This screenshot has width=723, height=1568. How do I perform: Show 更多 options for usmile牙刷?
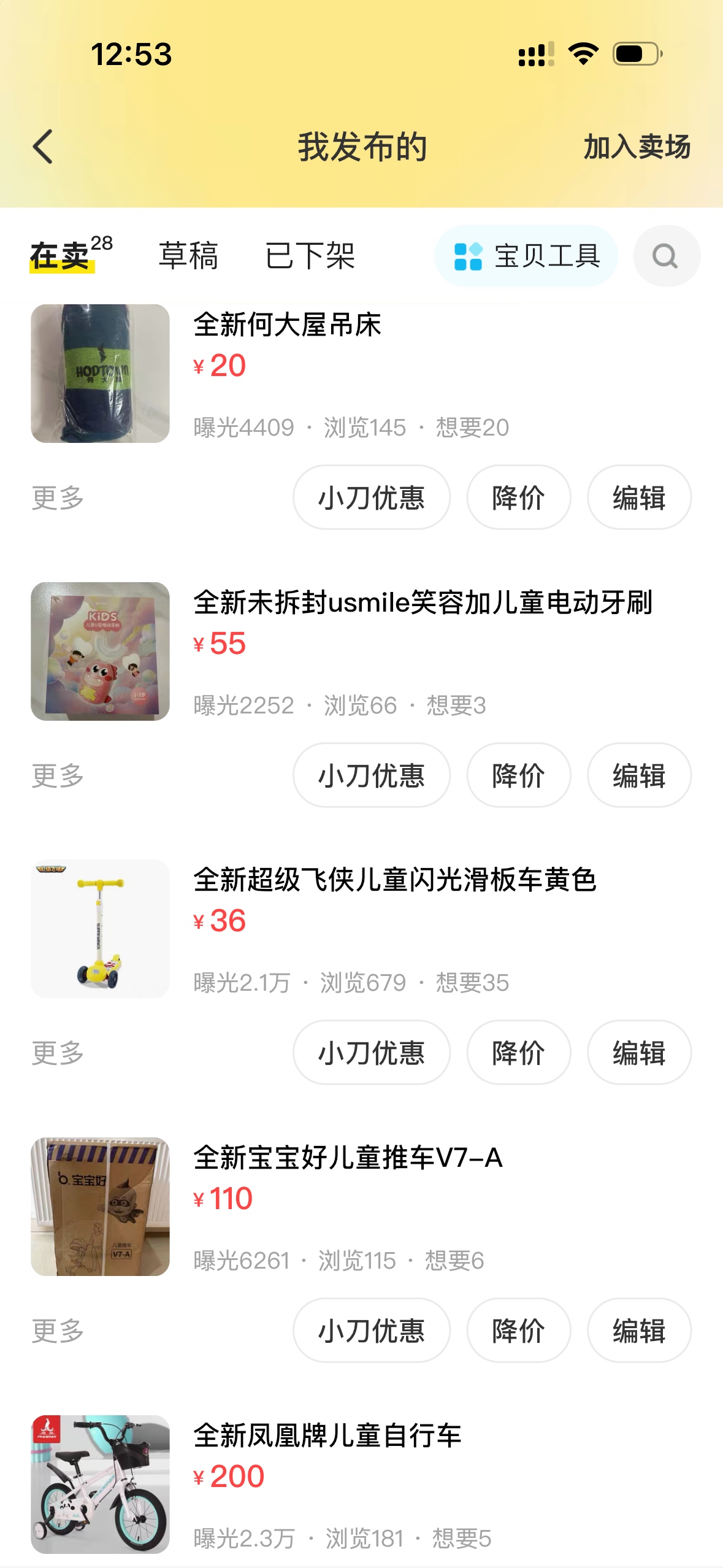tap(58, 775)
